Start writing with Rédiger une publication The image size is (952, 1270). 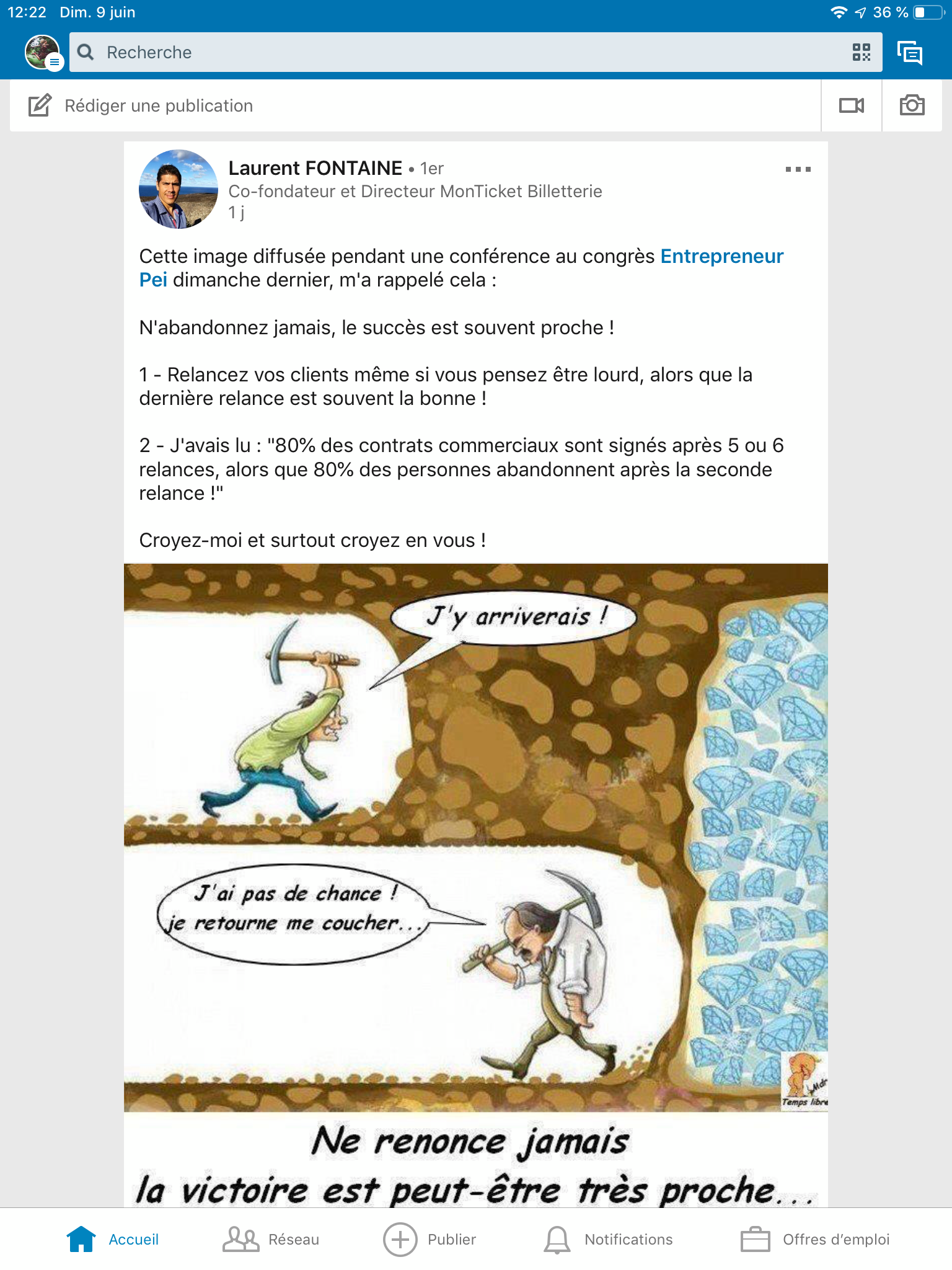[x=159, y=106]
